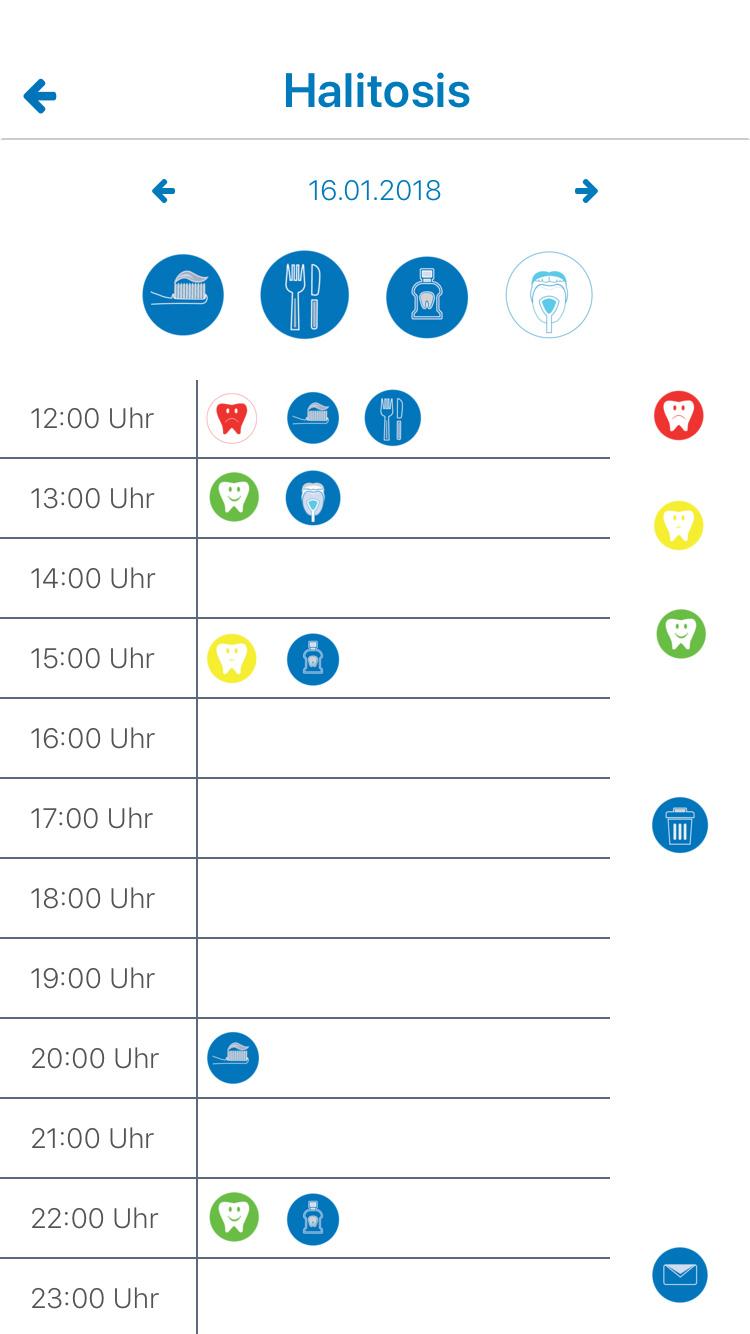Send diary via envelope icon
The width and height of the screenshot is (750, 1334).
680,1275
